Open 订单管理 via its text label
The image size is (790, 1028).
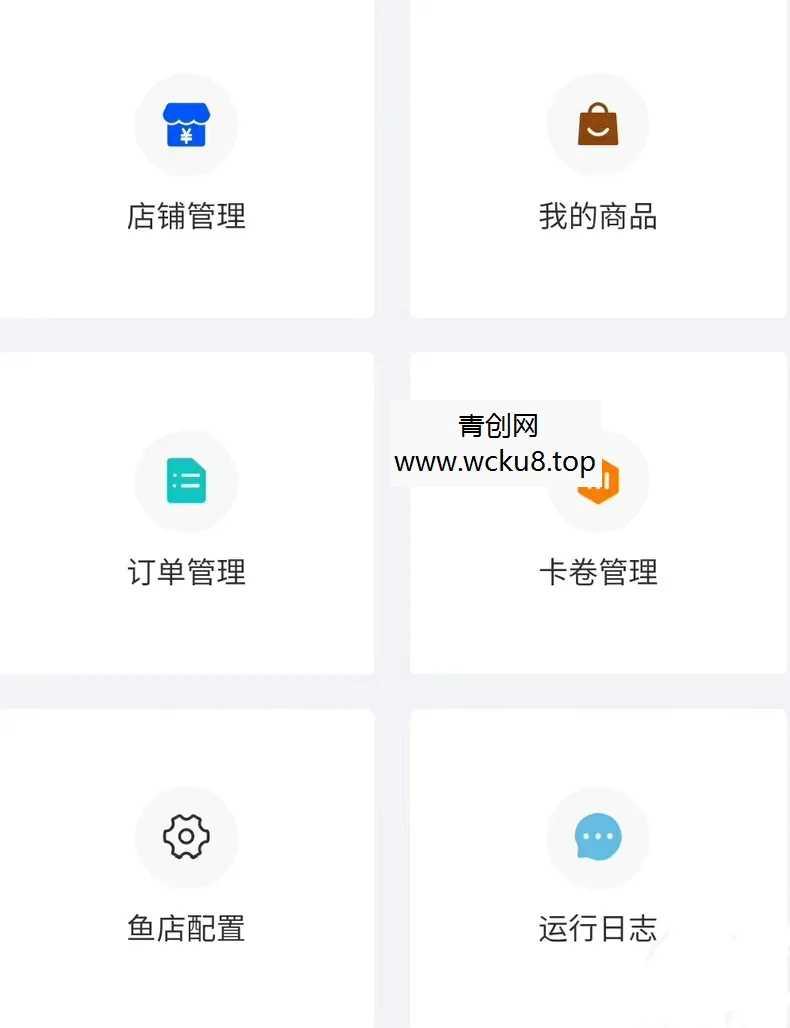[186, 573]
